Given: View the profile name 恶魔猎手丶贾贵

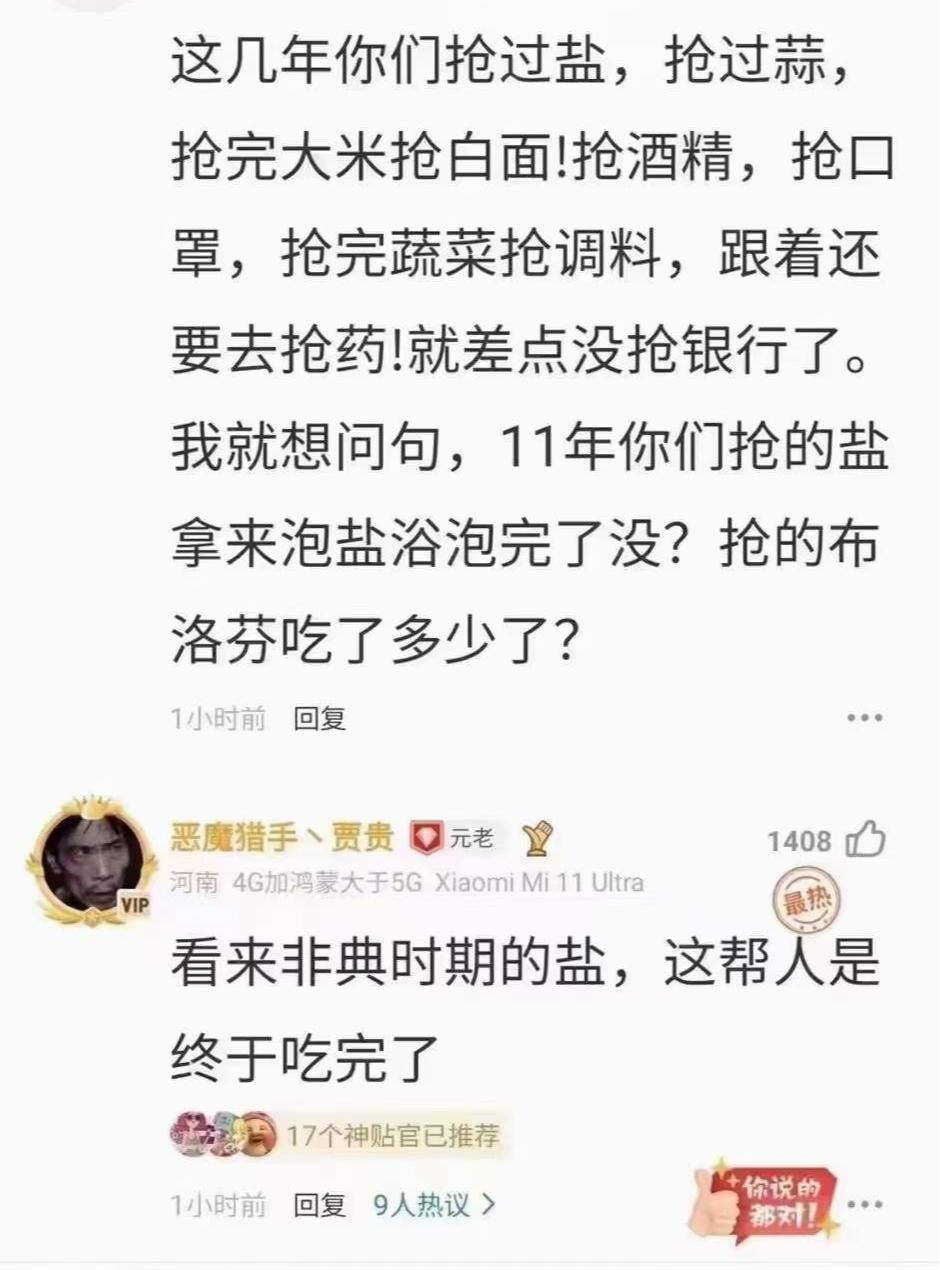Looking at the screenshot, I should coord(282,838).
